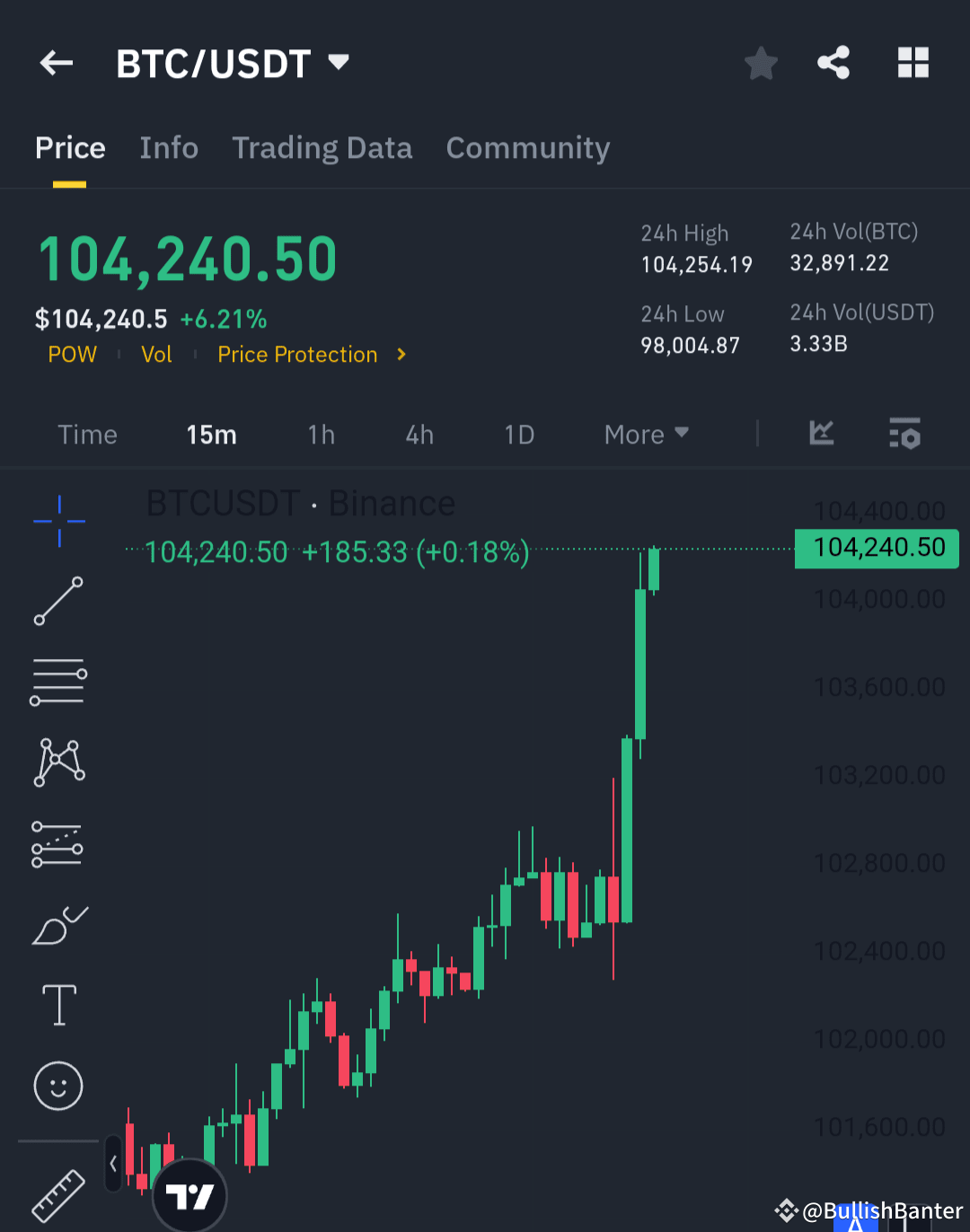This screenshot has width=970, height=1232.
Task: Toggle the crosshair cursor tool
Action: point(58,521)
